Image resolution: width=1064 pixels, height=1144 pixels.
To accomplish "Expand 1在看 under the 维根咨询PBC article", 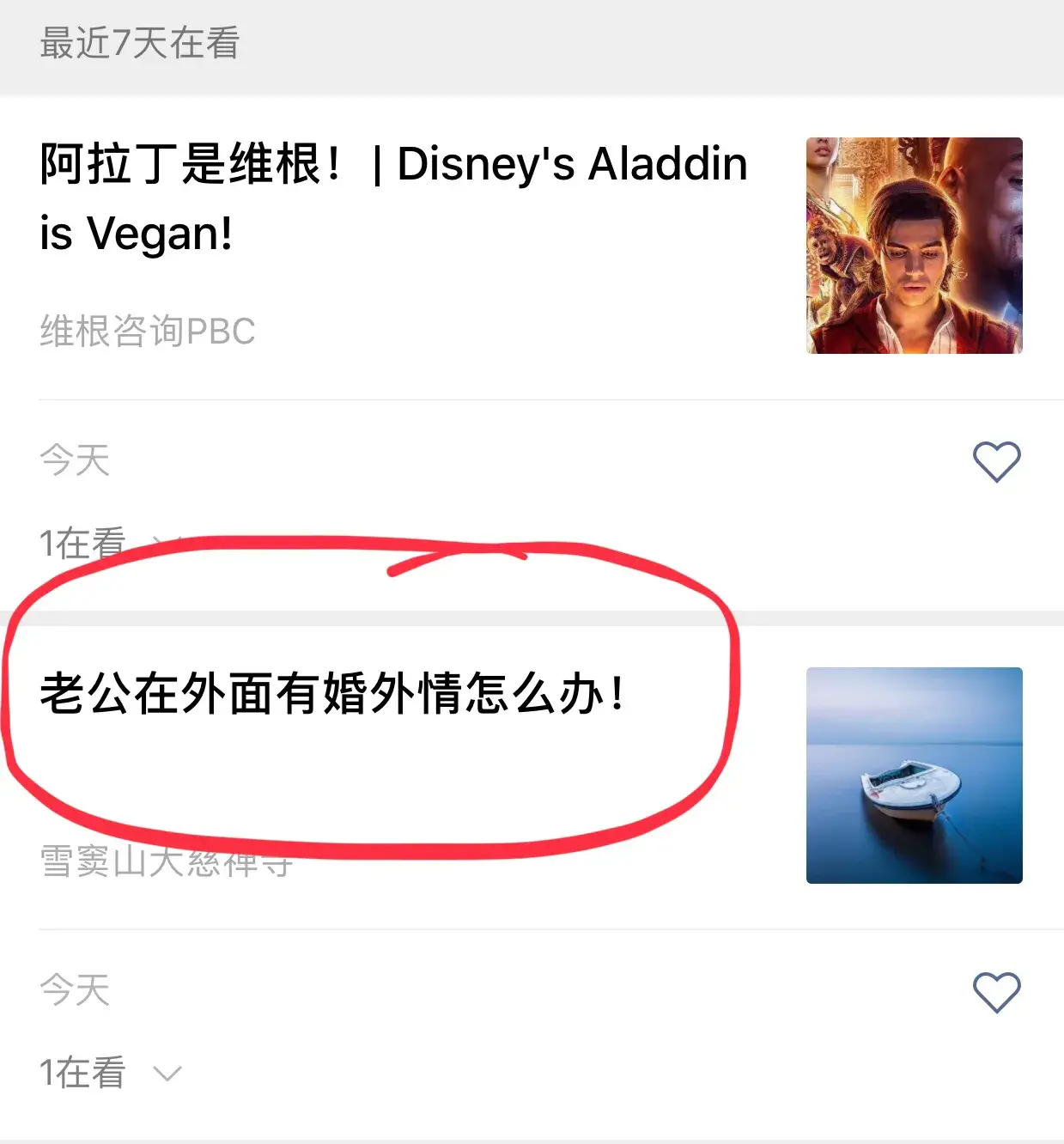I will [x=165, y=542].
